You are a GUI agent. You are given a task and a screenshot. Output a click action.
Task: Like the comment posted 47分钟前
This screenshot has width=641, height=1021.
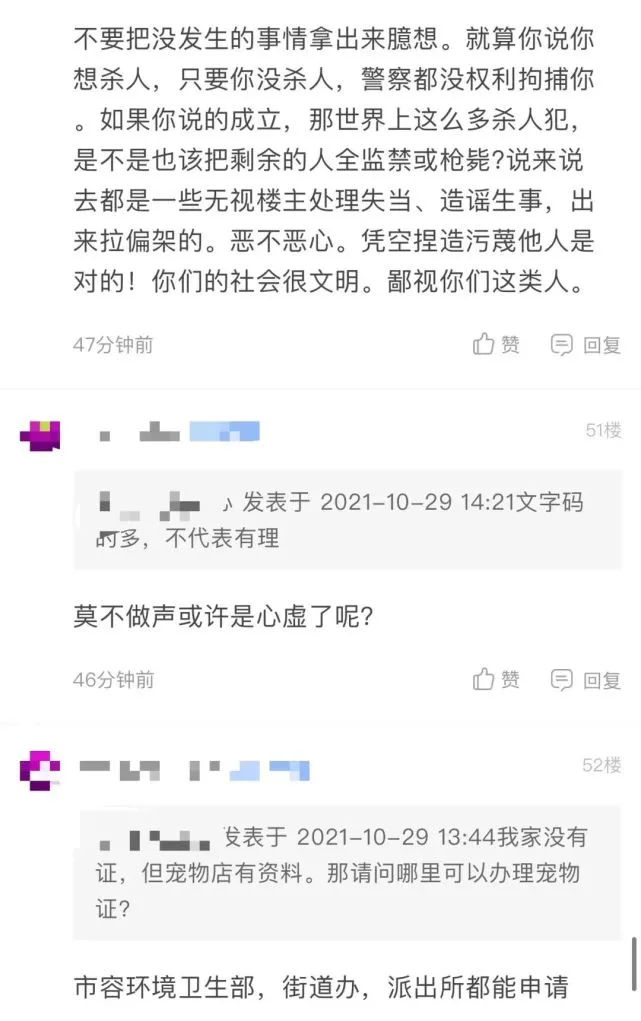point(496,345)
